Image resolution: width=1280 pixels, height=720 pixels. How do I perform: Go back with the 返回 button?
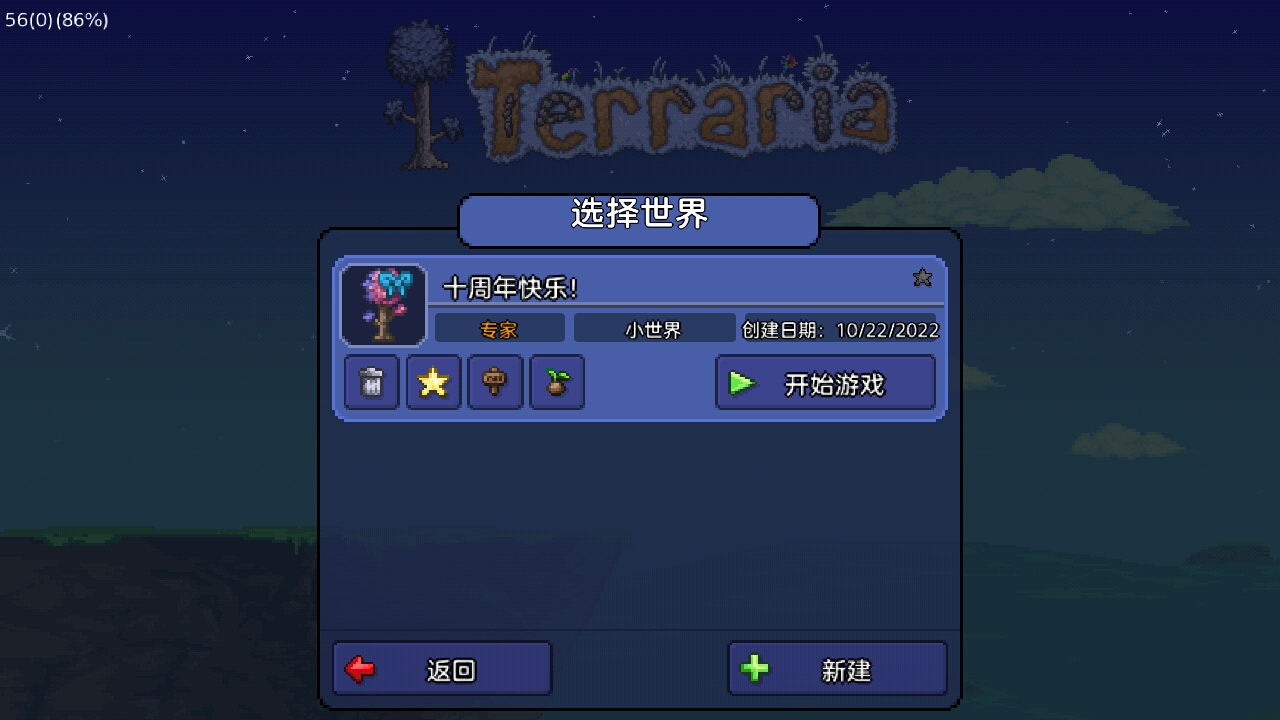442,669
